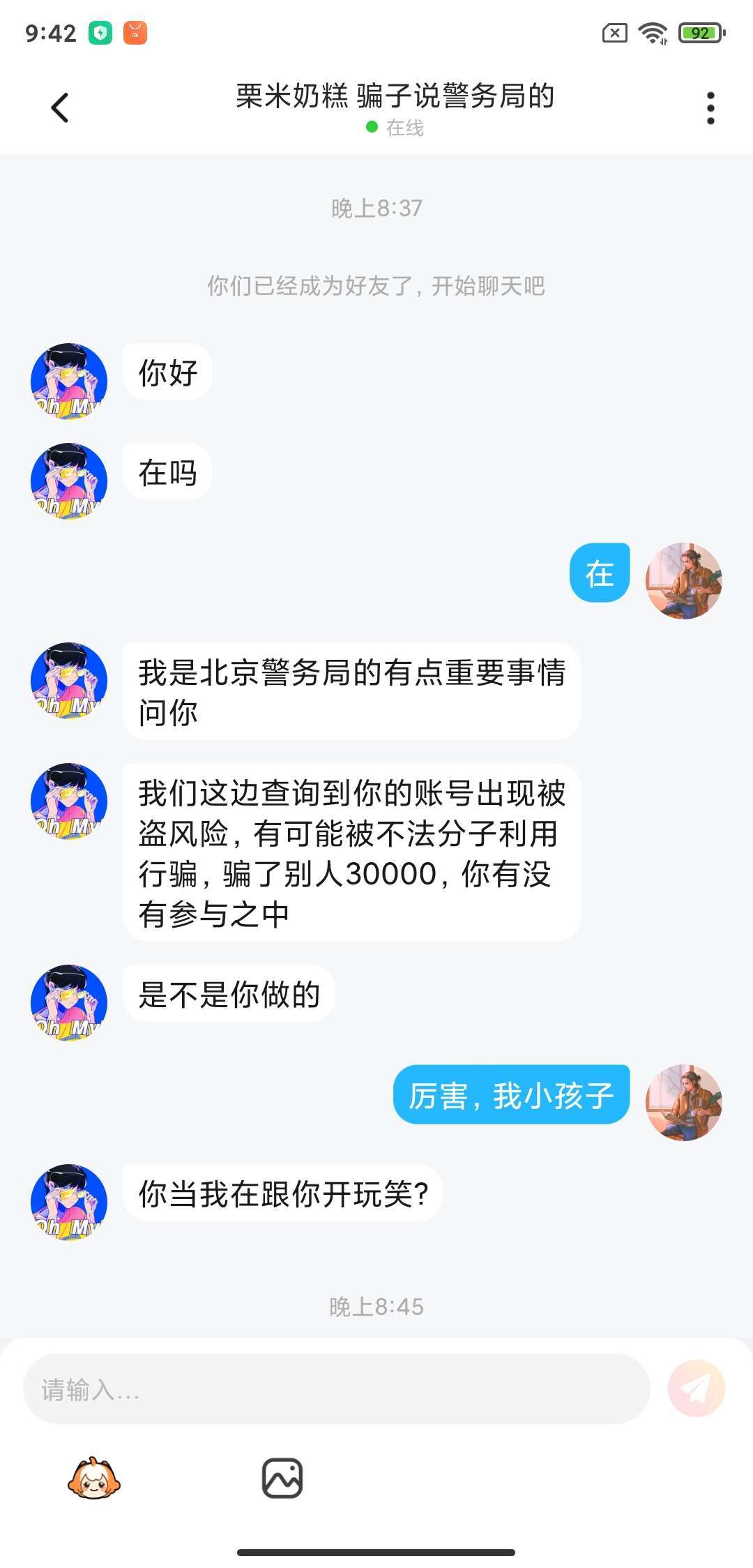753x1568 pixels.
Task: Open the three-dot overflow menu
Action: click(x=710, y=108)
